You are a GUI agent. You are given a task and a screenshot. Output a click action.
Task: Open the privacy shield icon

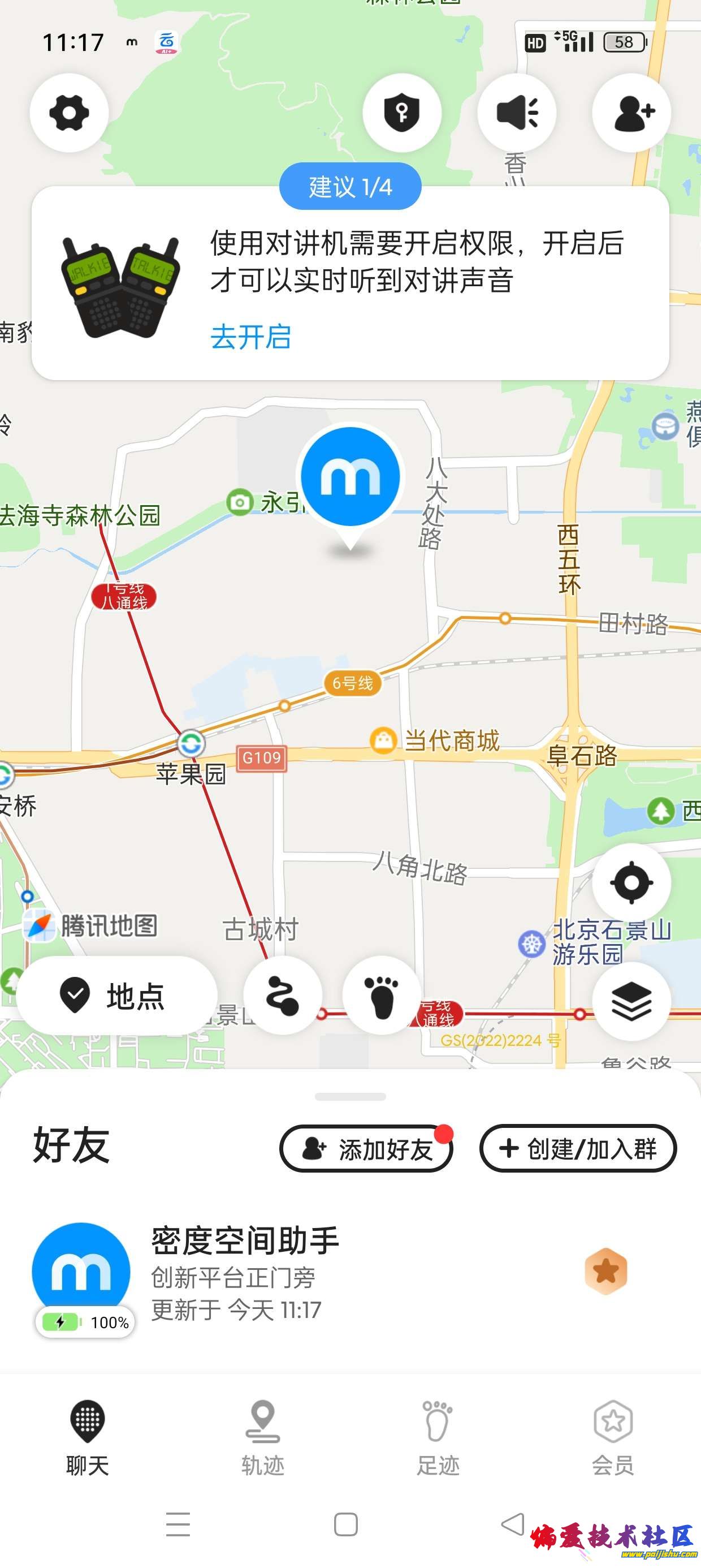pos(401,113)
